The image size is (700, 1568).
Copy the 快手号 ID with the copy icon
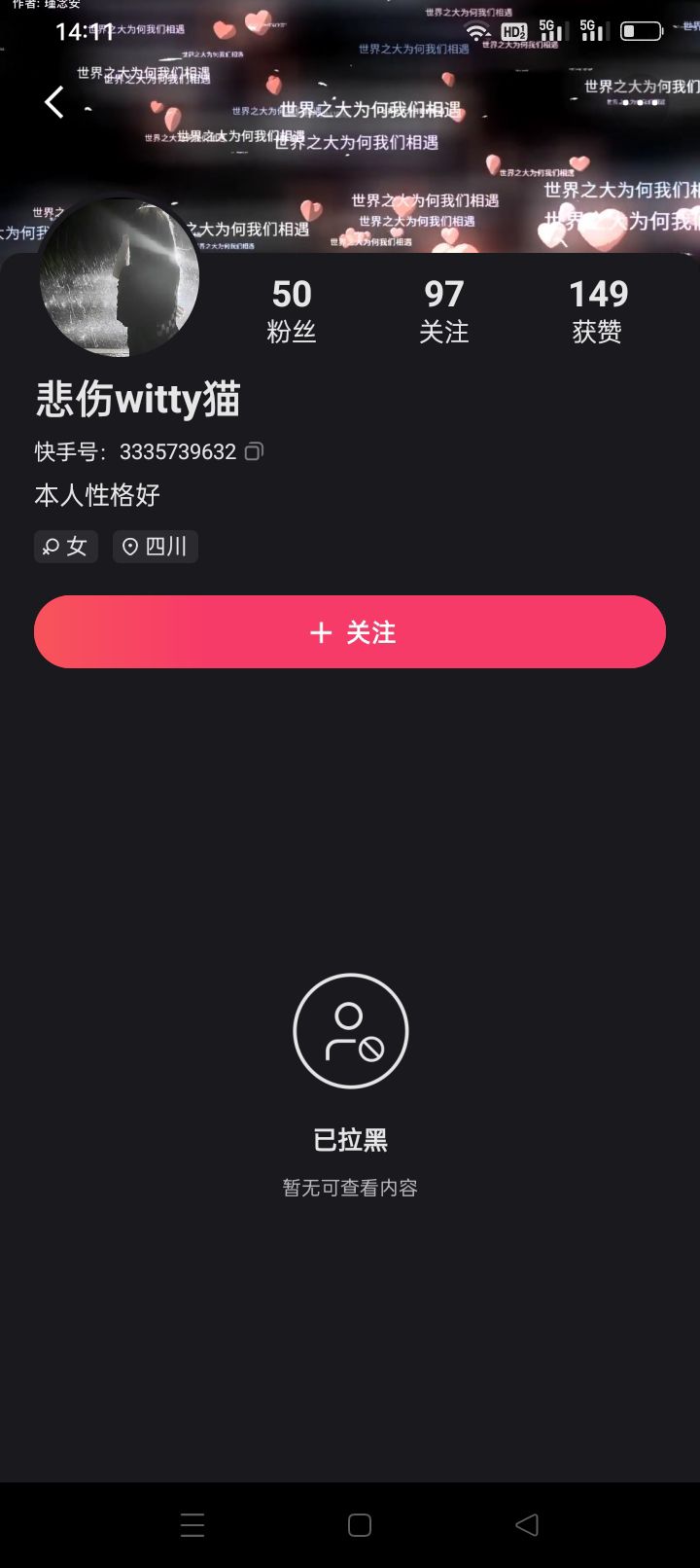tap(254, 451)
